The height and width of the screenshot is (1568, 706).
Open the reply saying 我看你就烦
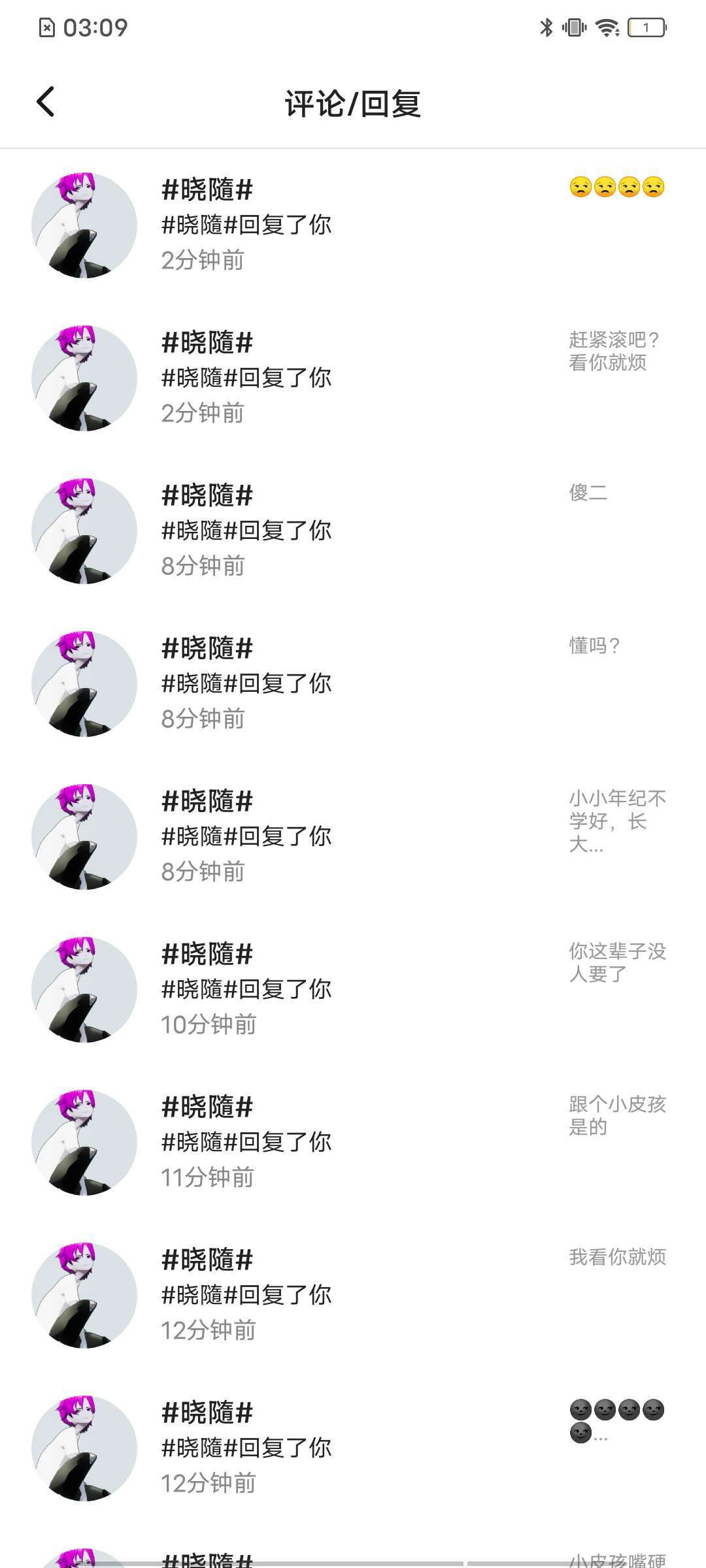616,1257
